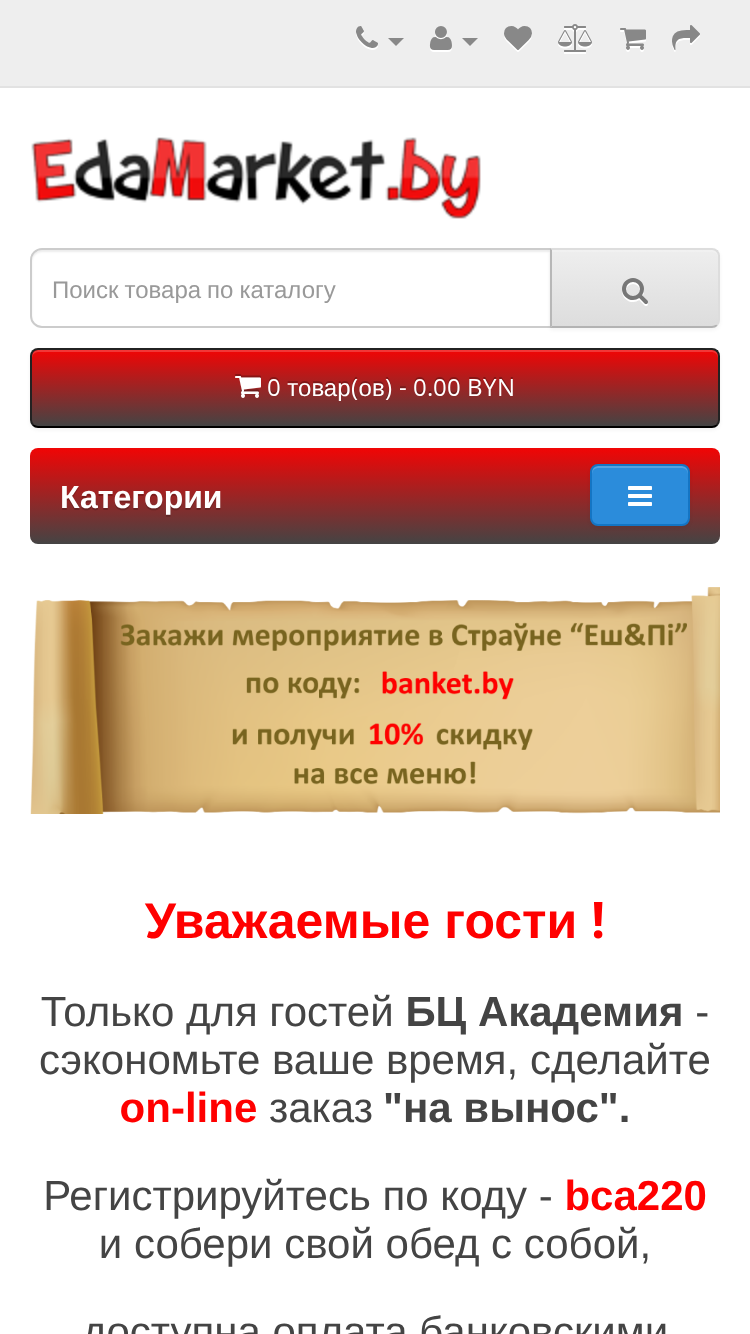
Task: Go to EdaMarket.by home via logo
Action: point(256,177)
